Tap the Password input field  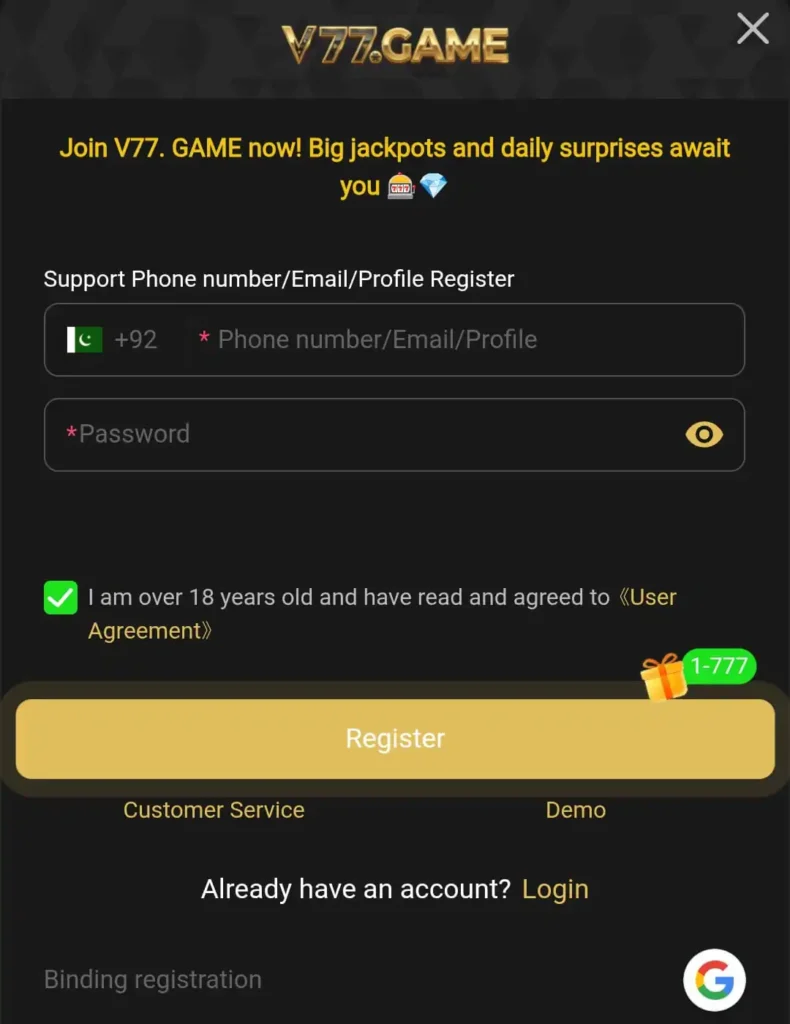(x=360, y=434)
